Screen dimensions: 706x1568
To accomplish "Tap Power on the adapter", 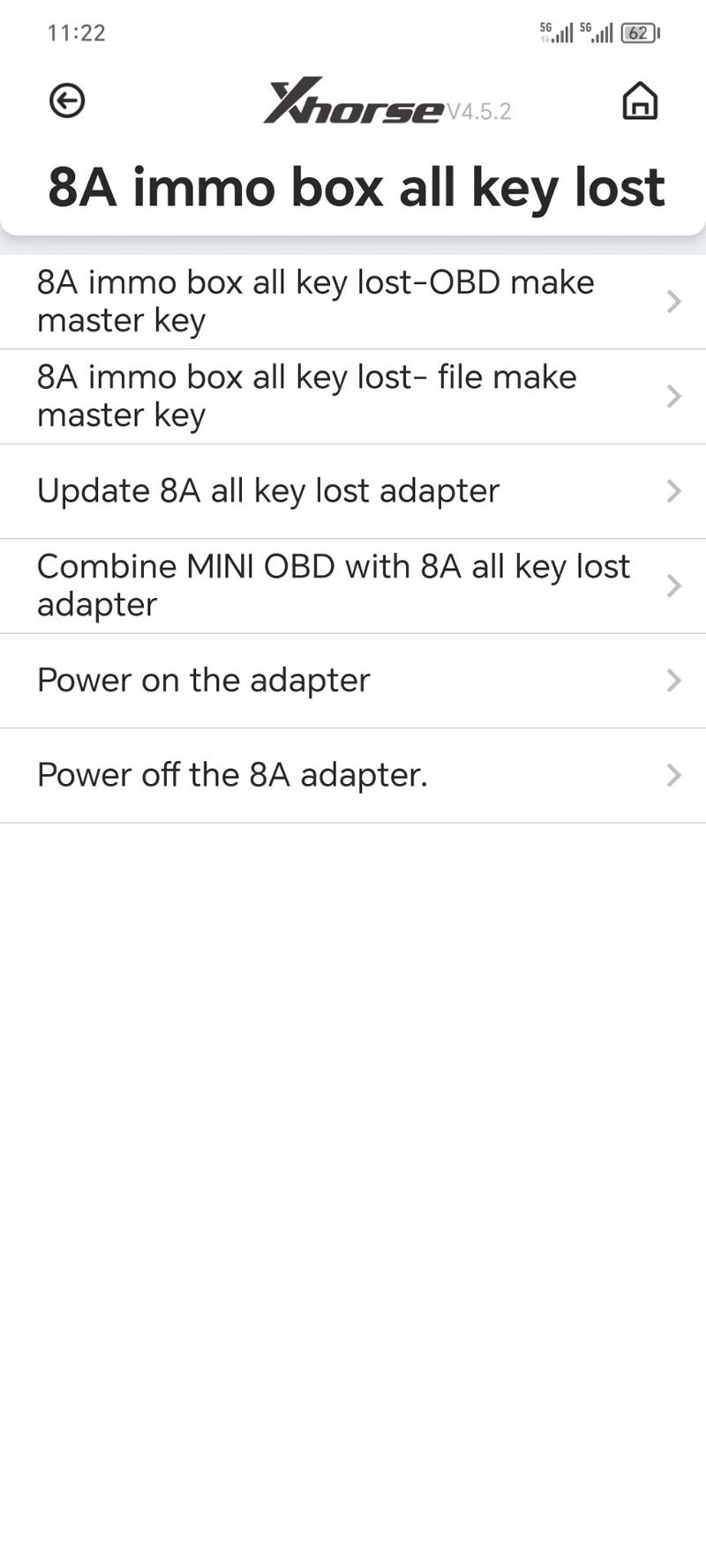I will coord(353,680).
